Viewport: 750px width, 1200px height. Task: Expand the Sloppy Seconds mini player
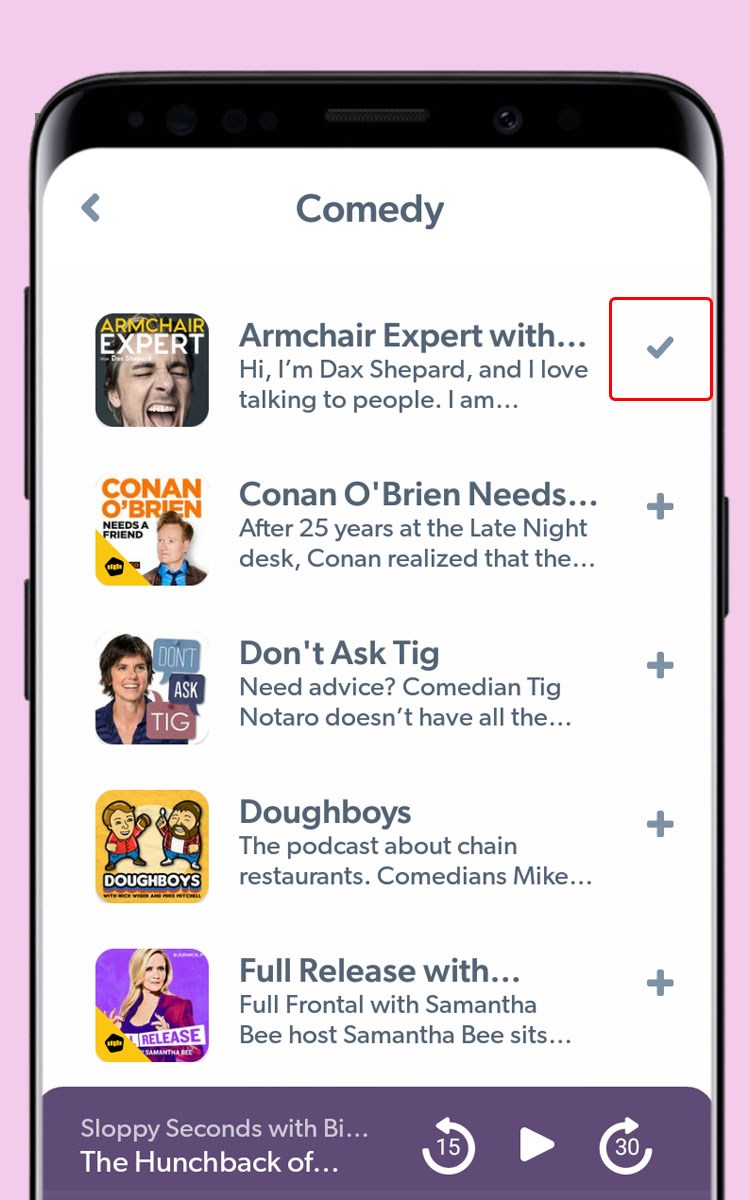pos(225,1145)
